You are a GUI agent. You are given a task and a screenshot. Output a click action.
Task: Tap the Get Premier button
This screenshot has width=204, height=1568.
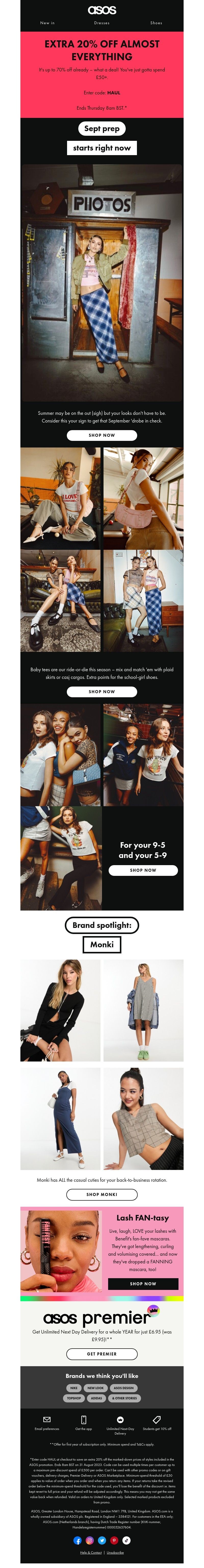tap(102, 1354)
